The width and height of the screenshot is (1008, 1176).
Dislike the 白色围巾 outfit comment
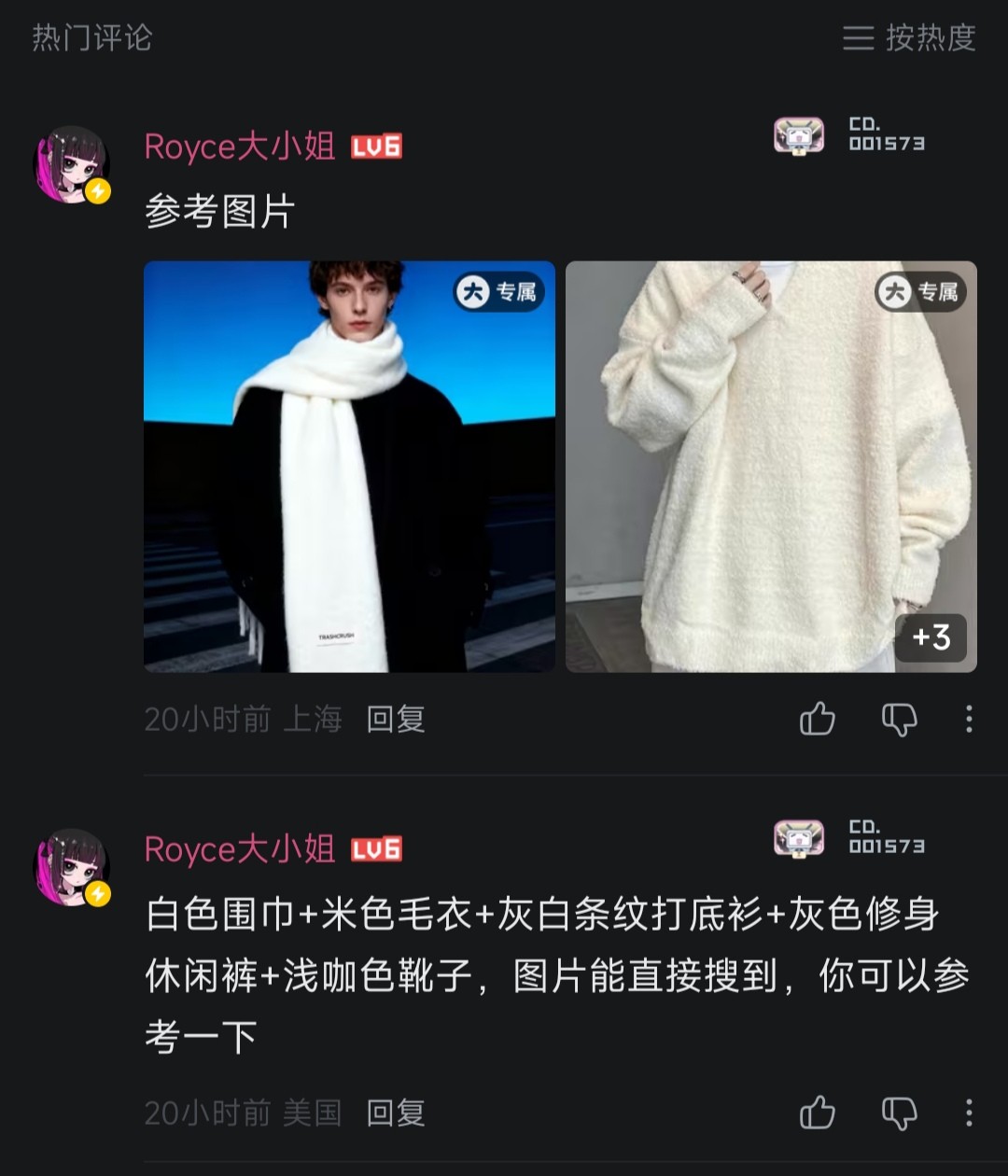[x=899, y=1113]
